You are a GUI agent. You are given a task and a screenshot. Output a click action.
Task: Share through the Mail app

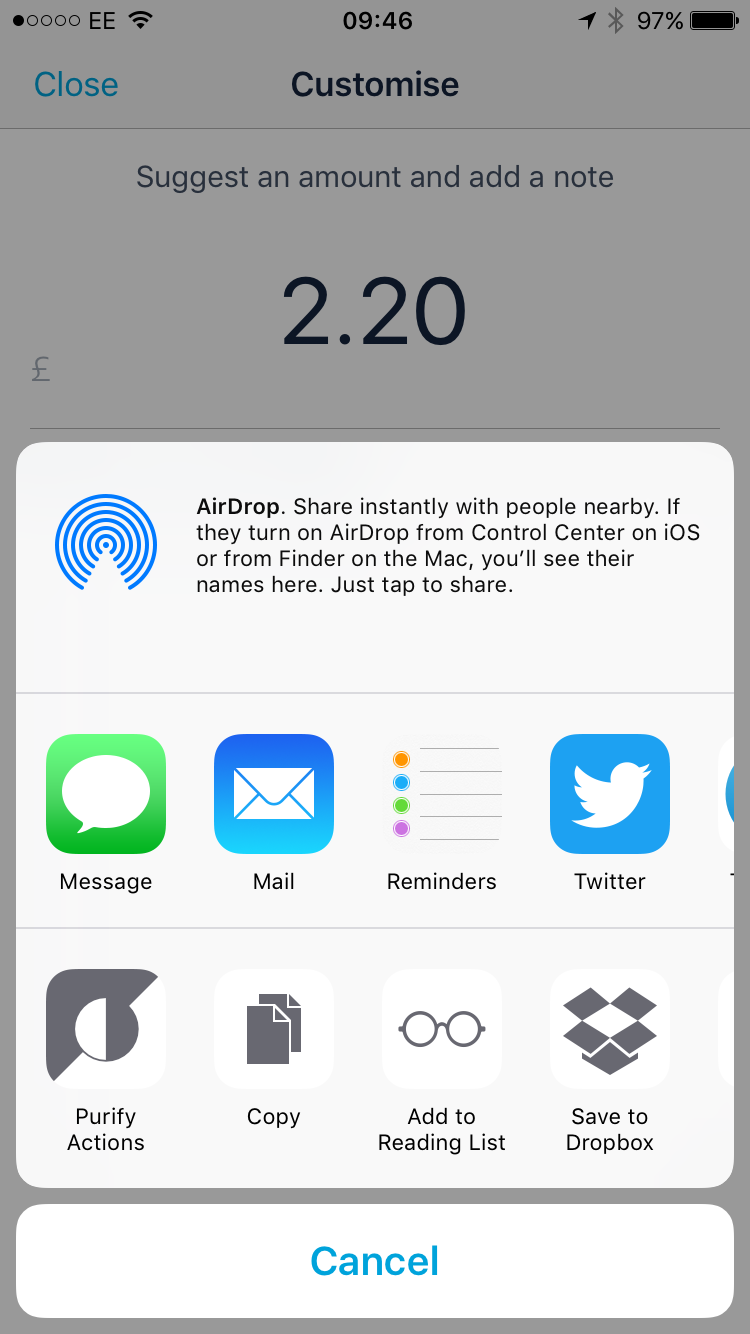(x=274, y=794)
